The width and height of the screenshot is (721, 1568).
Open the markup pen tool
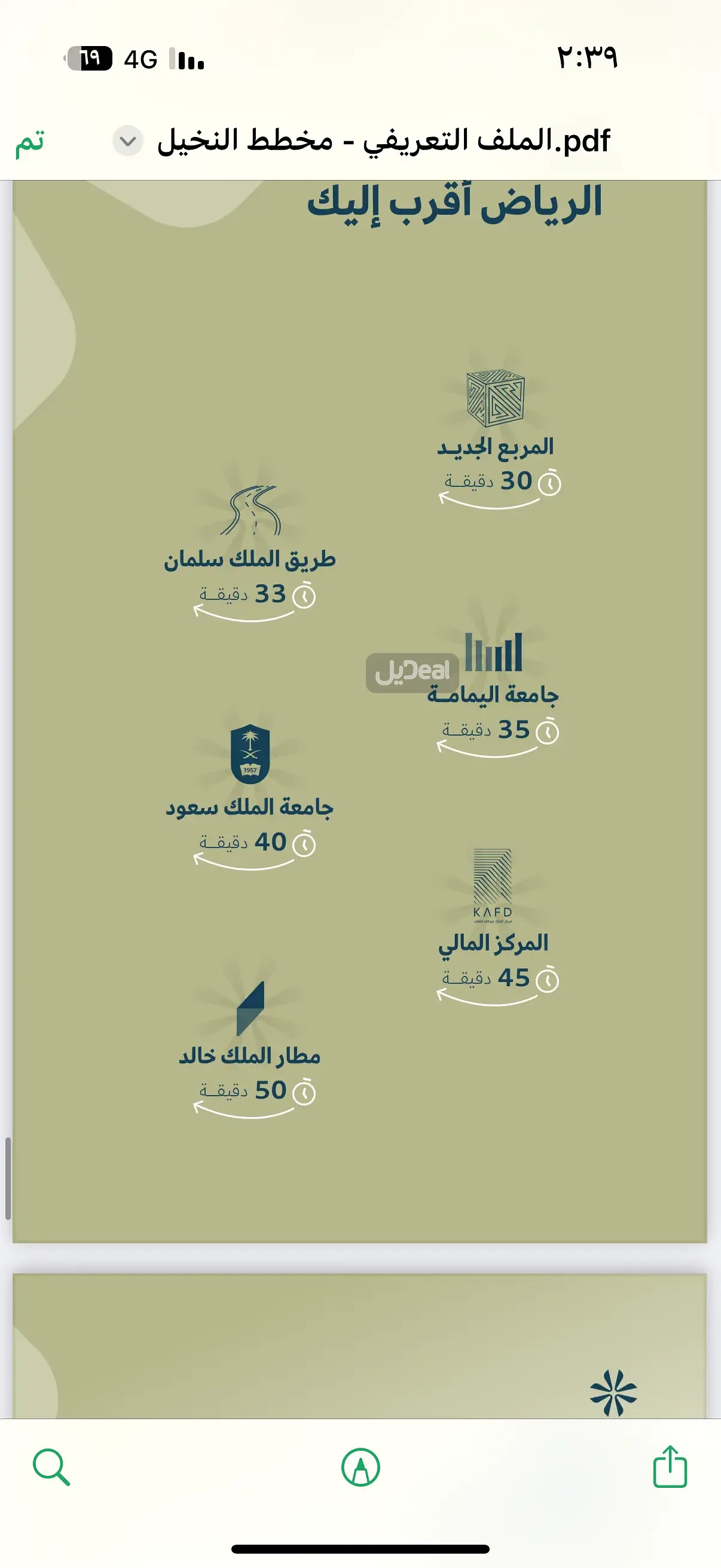coord(361,1466)
